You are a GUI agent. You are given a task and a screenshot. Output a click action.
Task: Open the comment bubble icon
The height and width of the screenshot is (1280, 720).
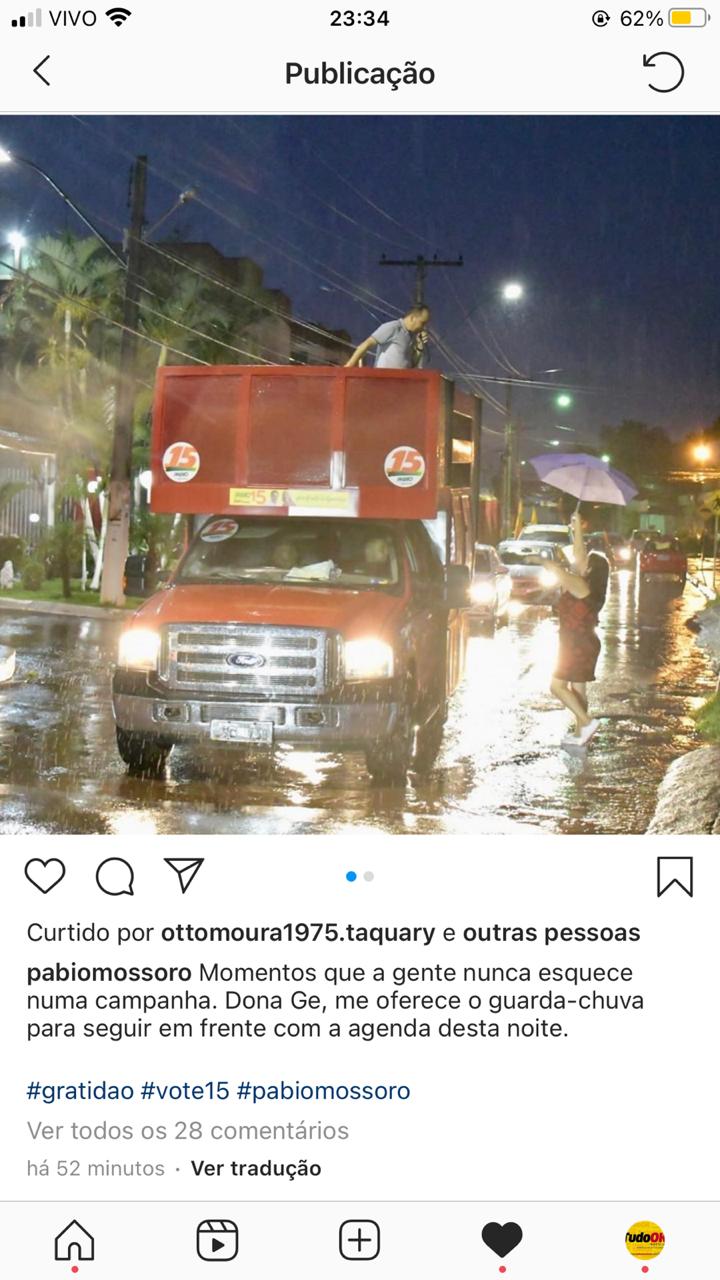tap(115, 877)
